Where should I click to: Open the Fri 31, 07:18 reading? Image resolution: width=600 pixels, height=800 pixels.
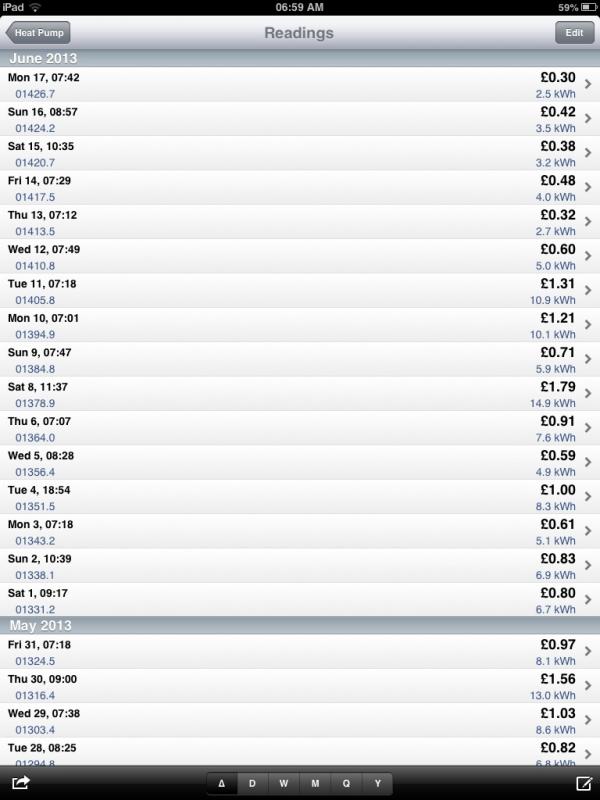(x=300, y=652)
